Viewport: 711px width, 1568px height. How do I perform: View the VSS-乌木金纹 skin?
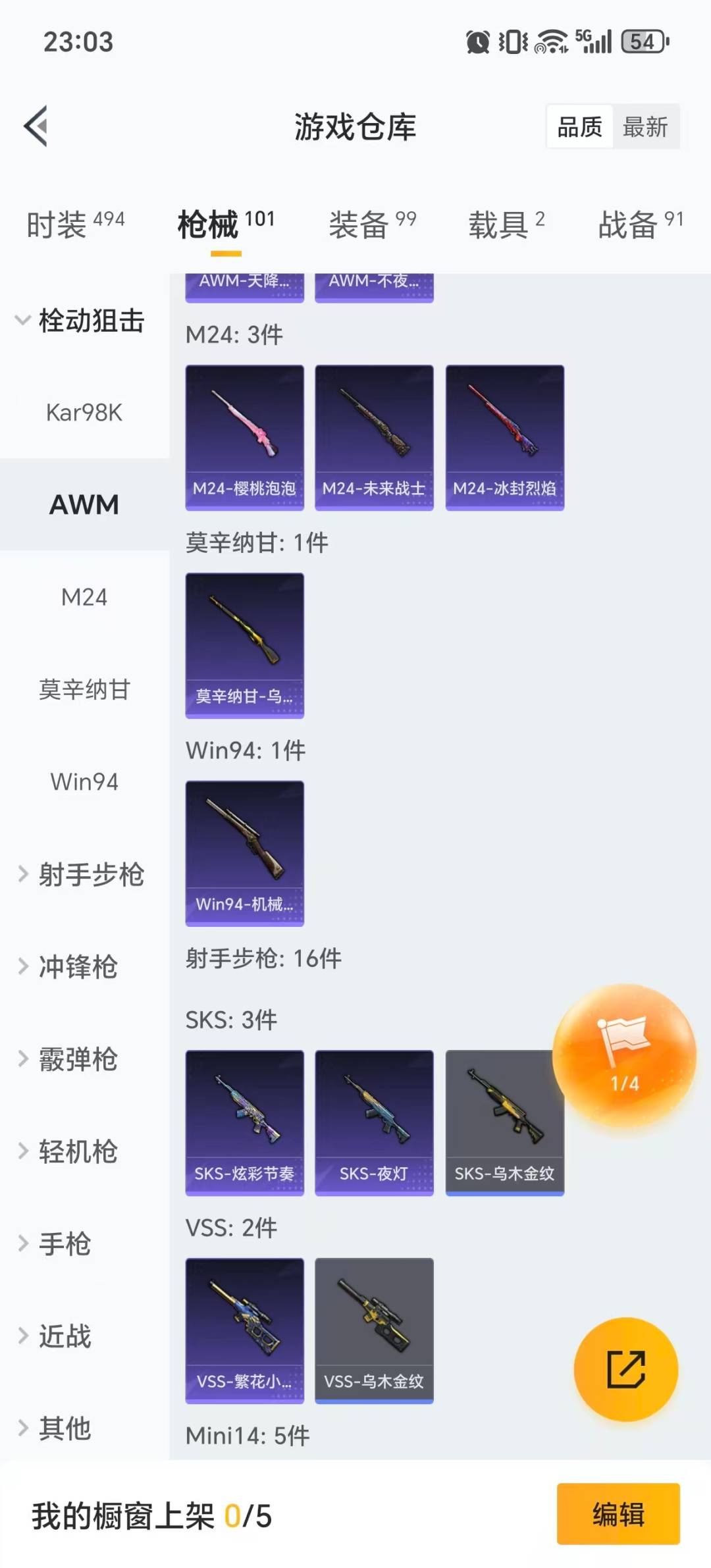374,1330
